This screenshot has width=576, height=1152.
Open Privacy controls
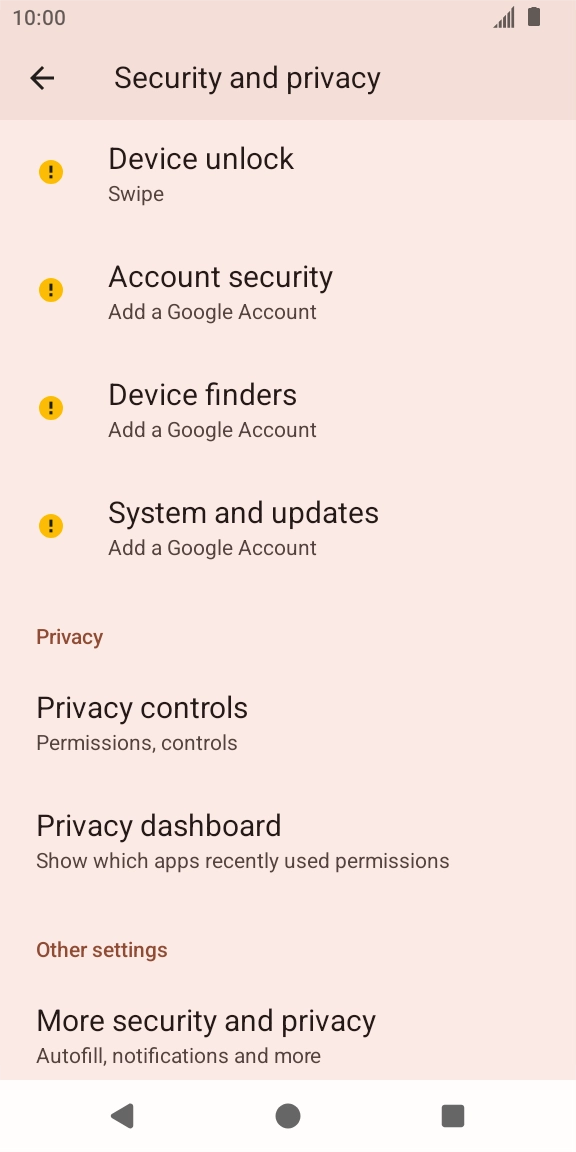288,723
